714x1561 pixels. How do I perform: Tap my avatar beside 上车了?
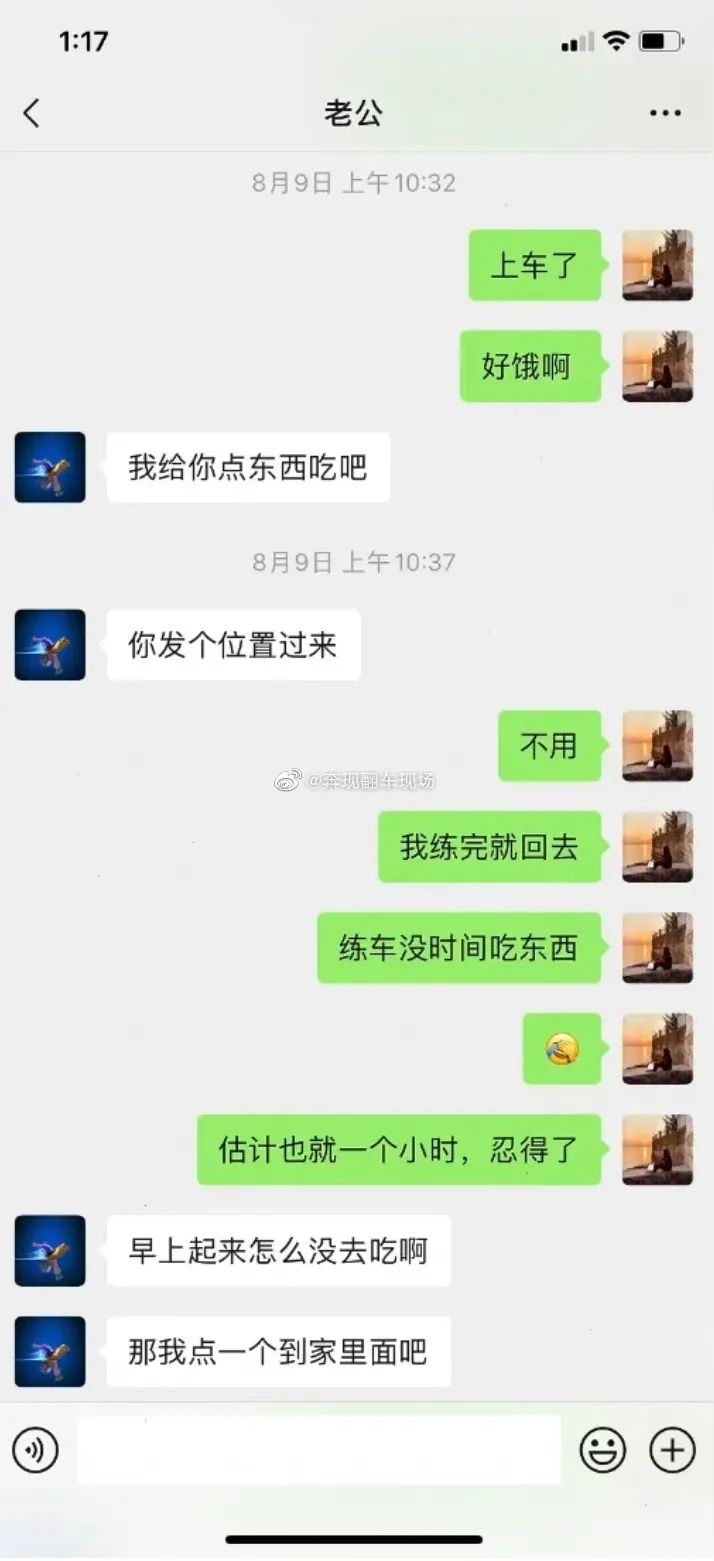[657, 265]
